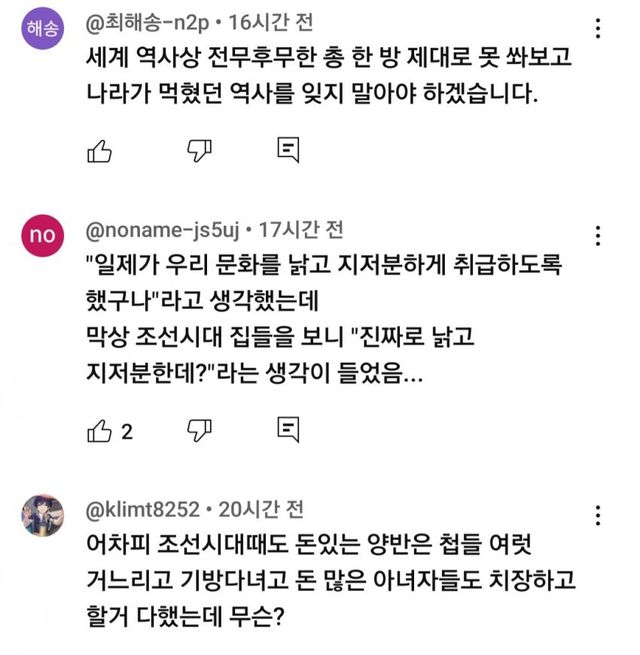640x655 pixels.
Task: Like the comment by @noname-js5uj
Action: [x=100, y=431]
